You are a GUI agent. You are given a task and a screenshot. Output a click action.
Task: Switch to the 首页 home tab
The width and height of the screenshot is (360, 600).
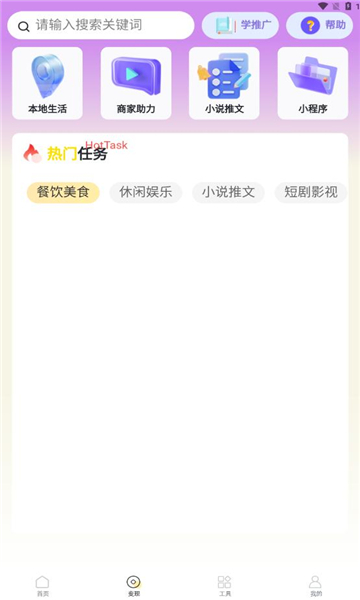click(x=42, y=586)
